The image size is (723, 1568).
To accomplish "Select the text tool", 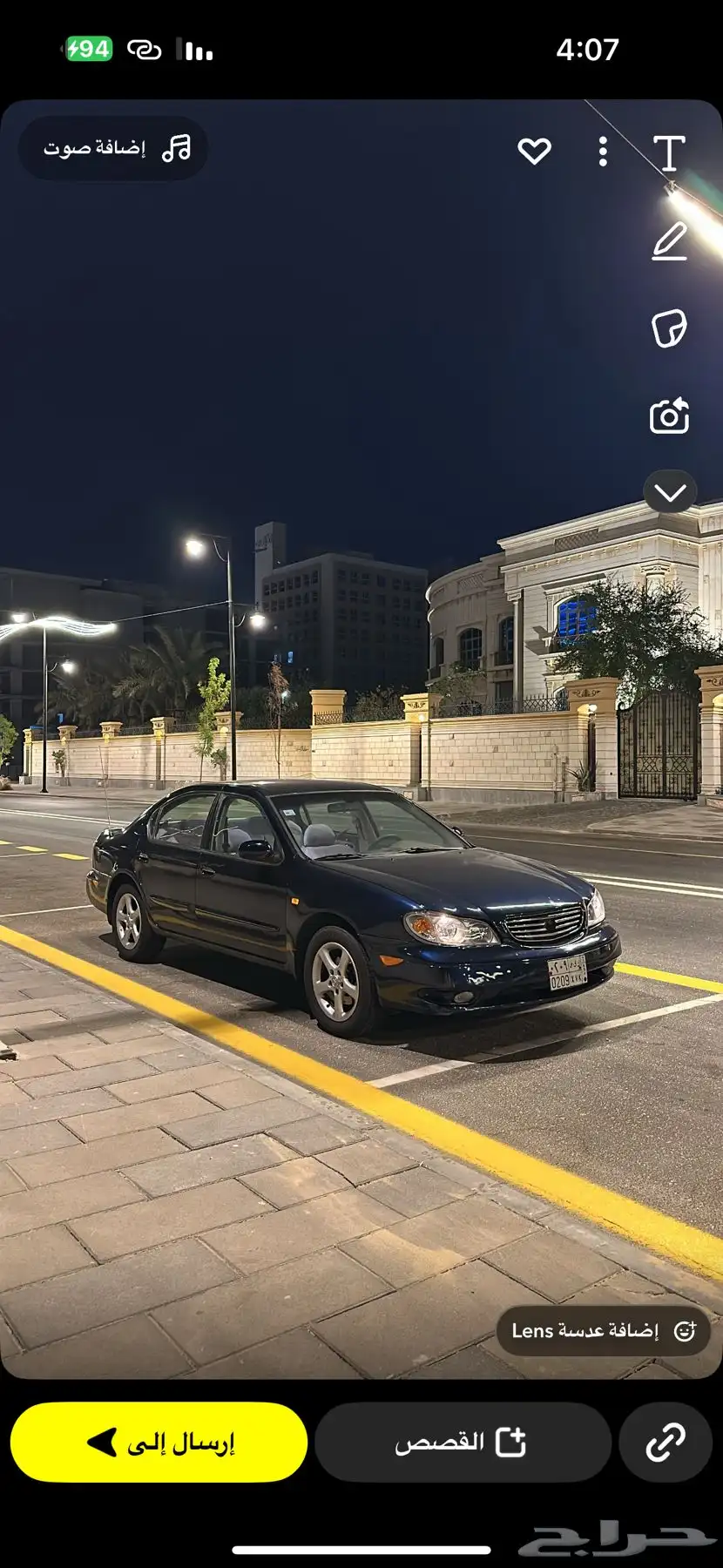I will [x=669, y=153].
